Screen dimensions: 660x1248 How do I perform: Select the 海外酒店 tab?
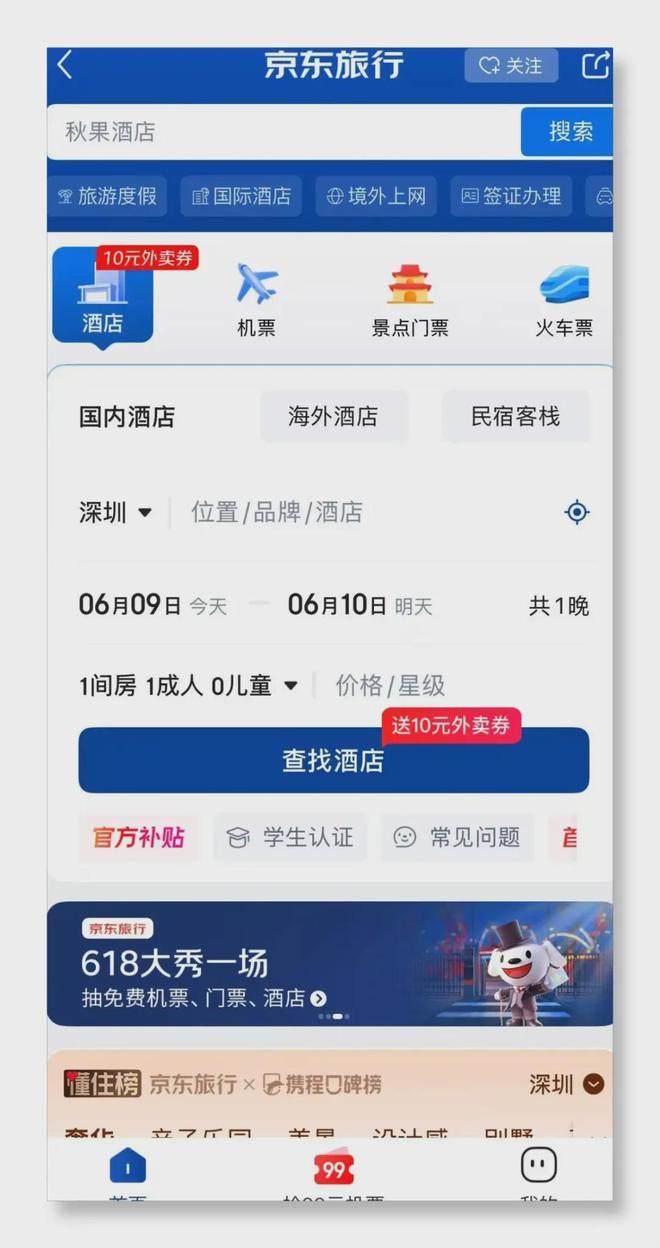333,416
